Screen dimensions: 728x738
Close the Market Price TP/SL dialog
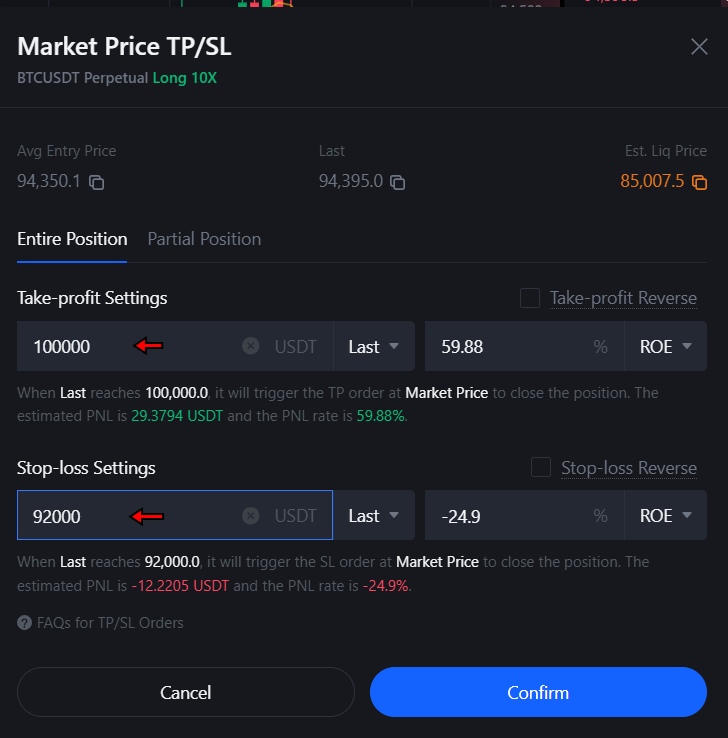(x=699, y=46)
